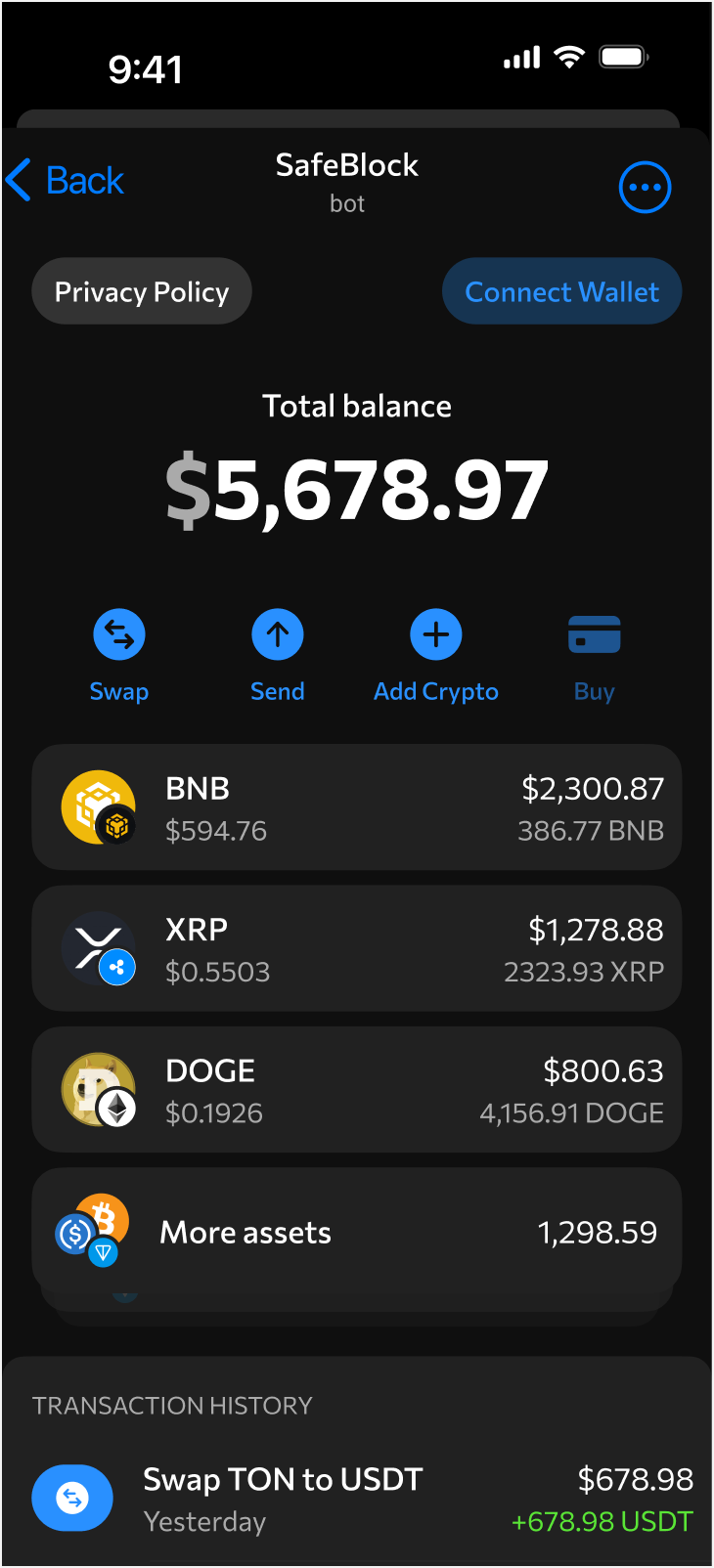Tap the Swap TON to USDT transaction

point(357,1498)
